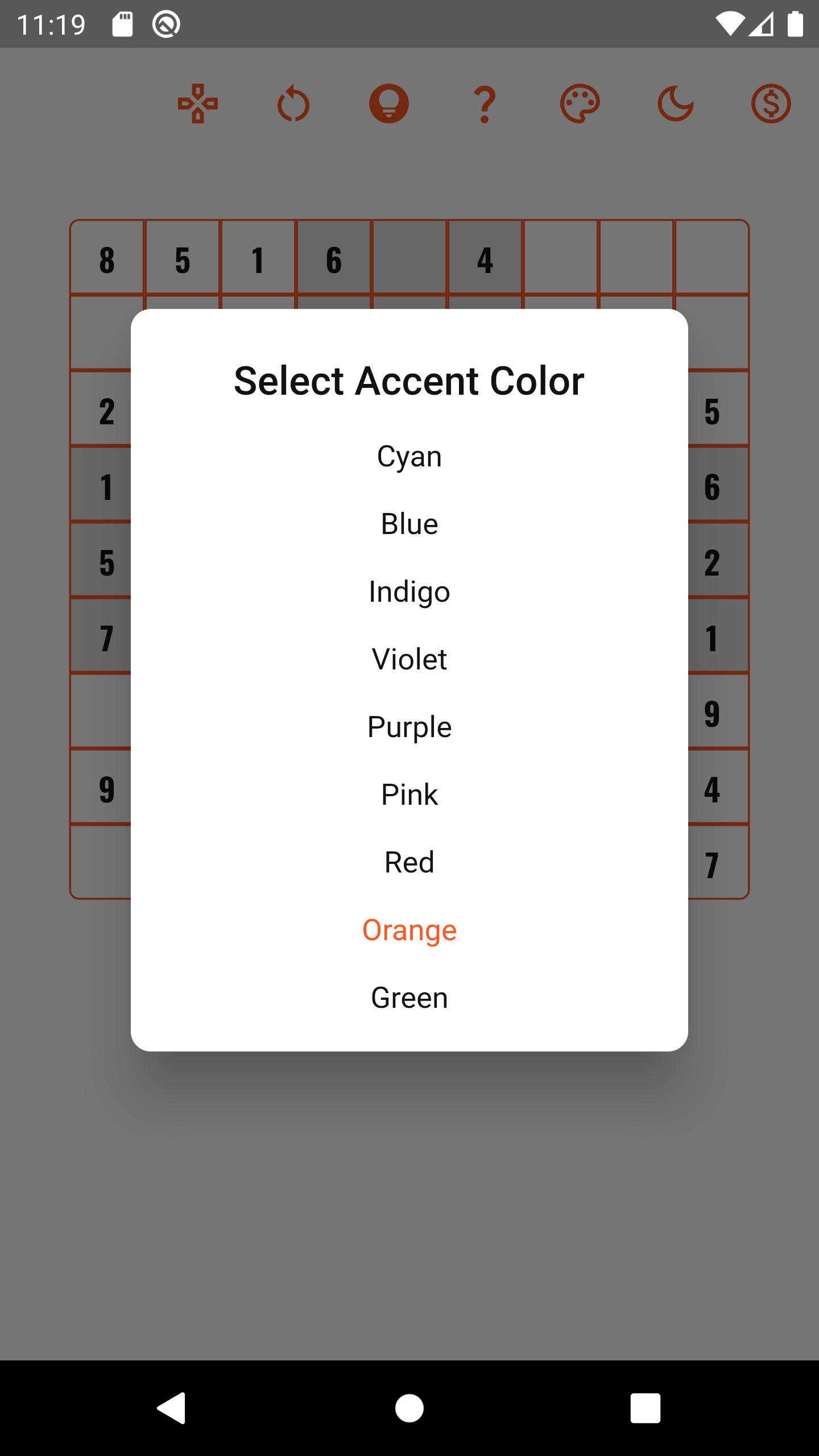The height and width of the screenshot is (1456, 819).
Task: Choose Pink accent color
Action: point(409,795)
